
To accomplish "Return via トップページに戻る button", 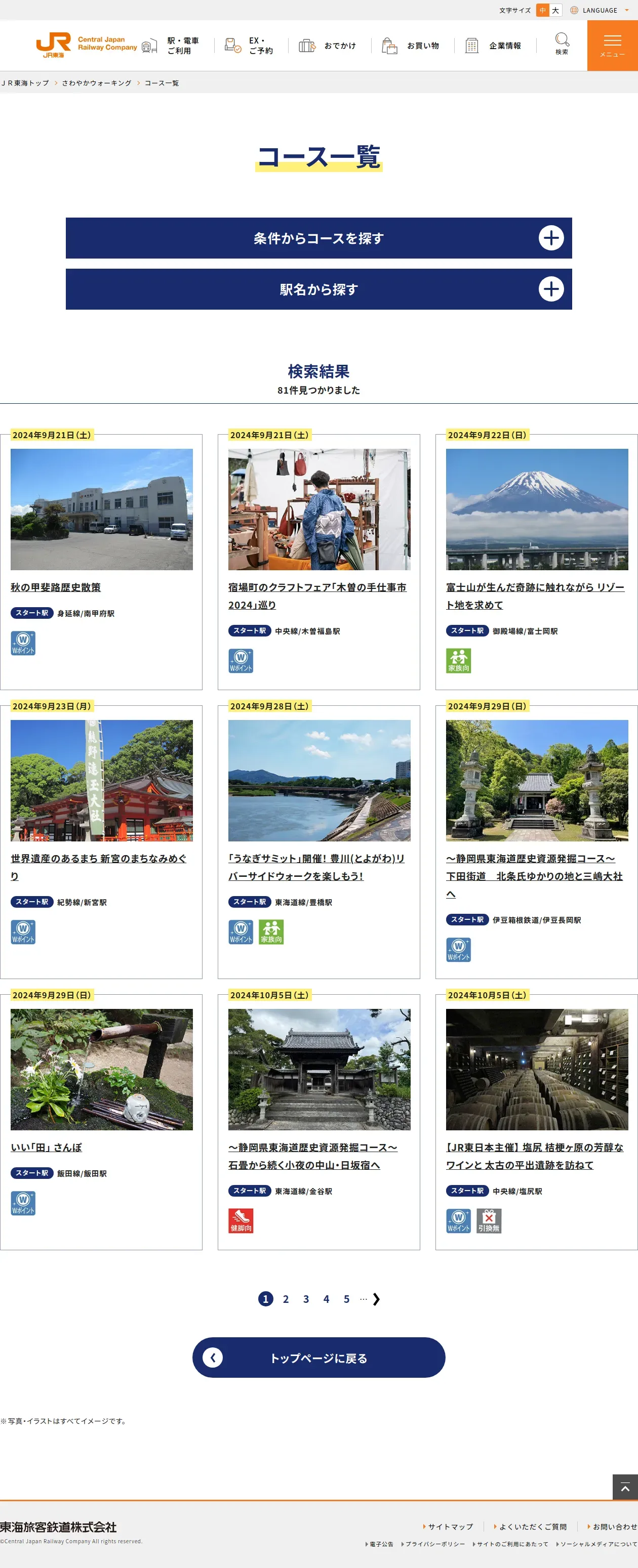I will [x=318, y=1358].
